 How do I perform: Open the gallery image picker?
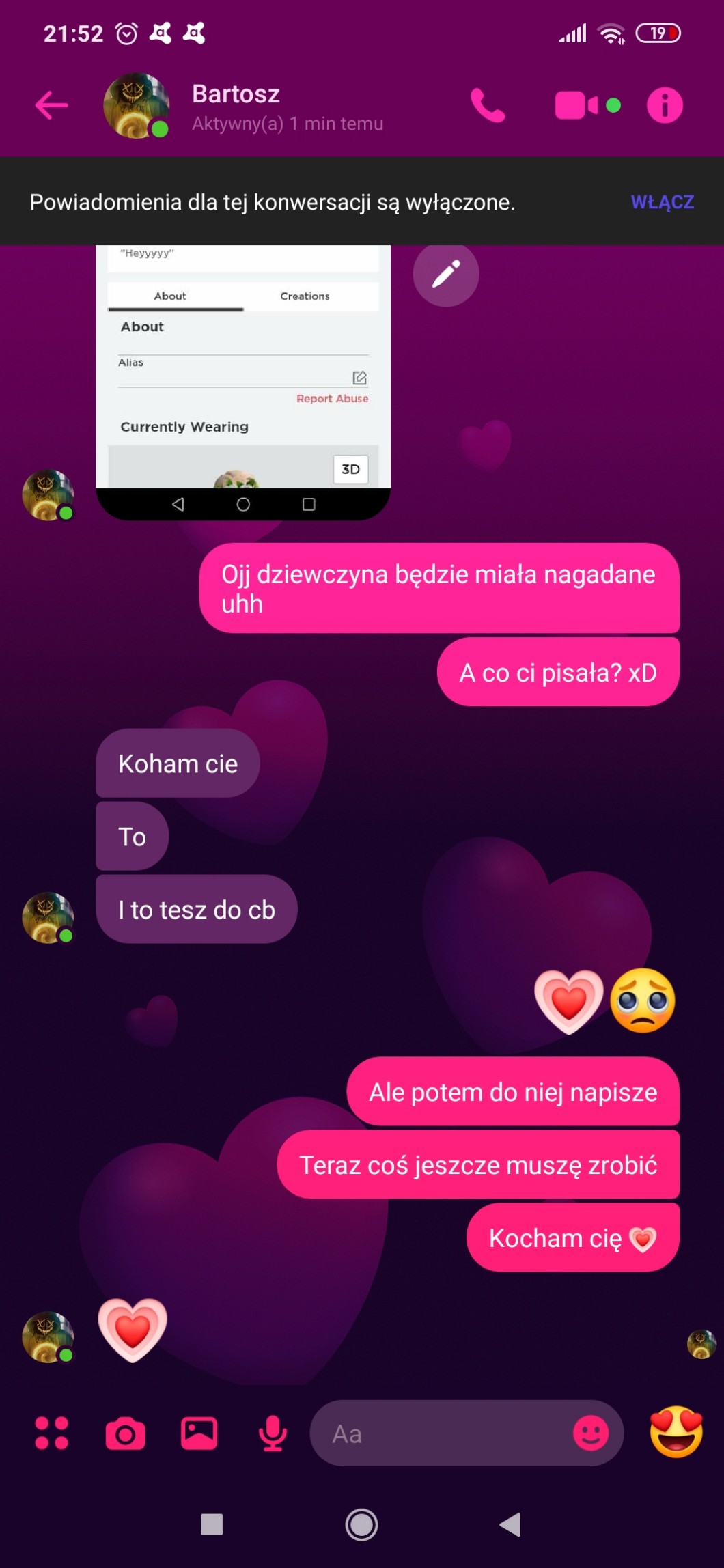tap(199, 1433)
